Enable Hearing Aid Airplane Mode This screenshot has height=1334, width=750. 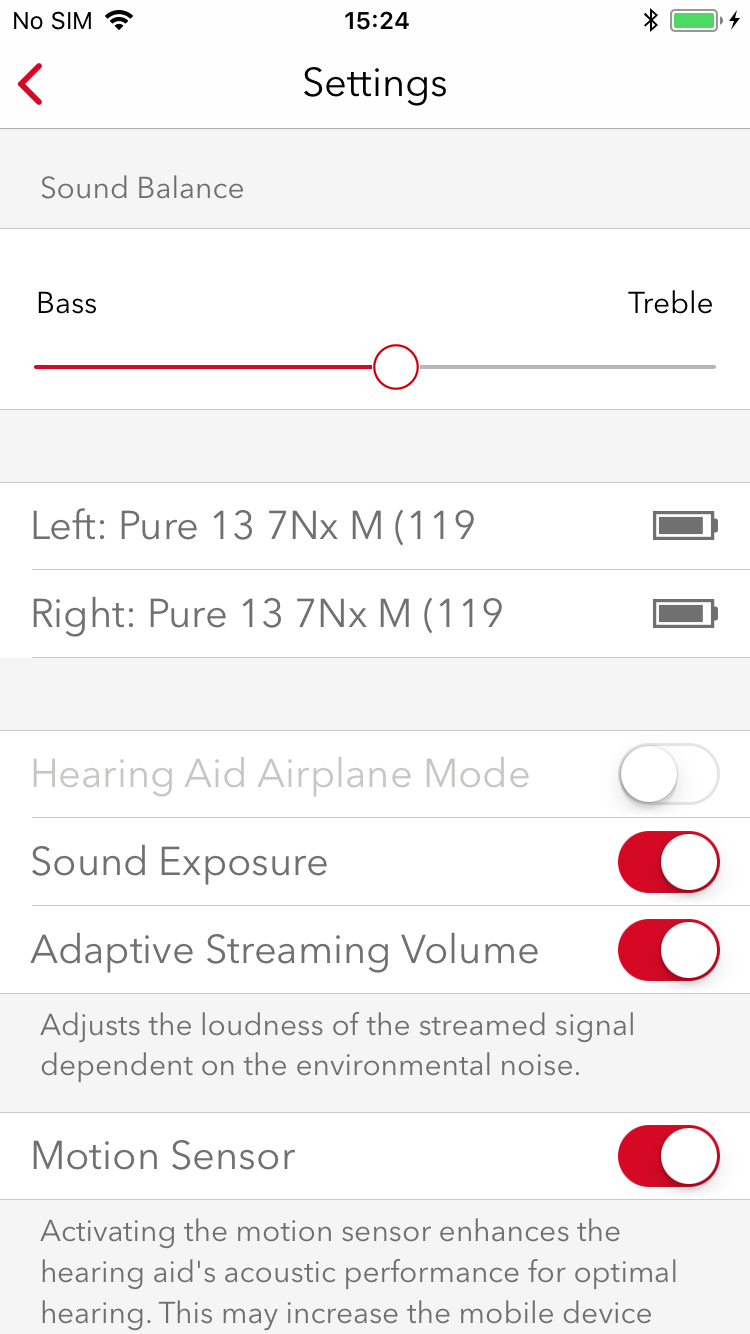click(x=668, y=774)
